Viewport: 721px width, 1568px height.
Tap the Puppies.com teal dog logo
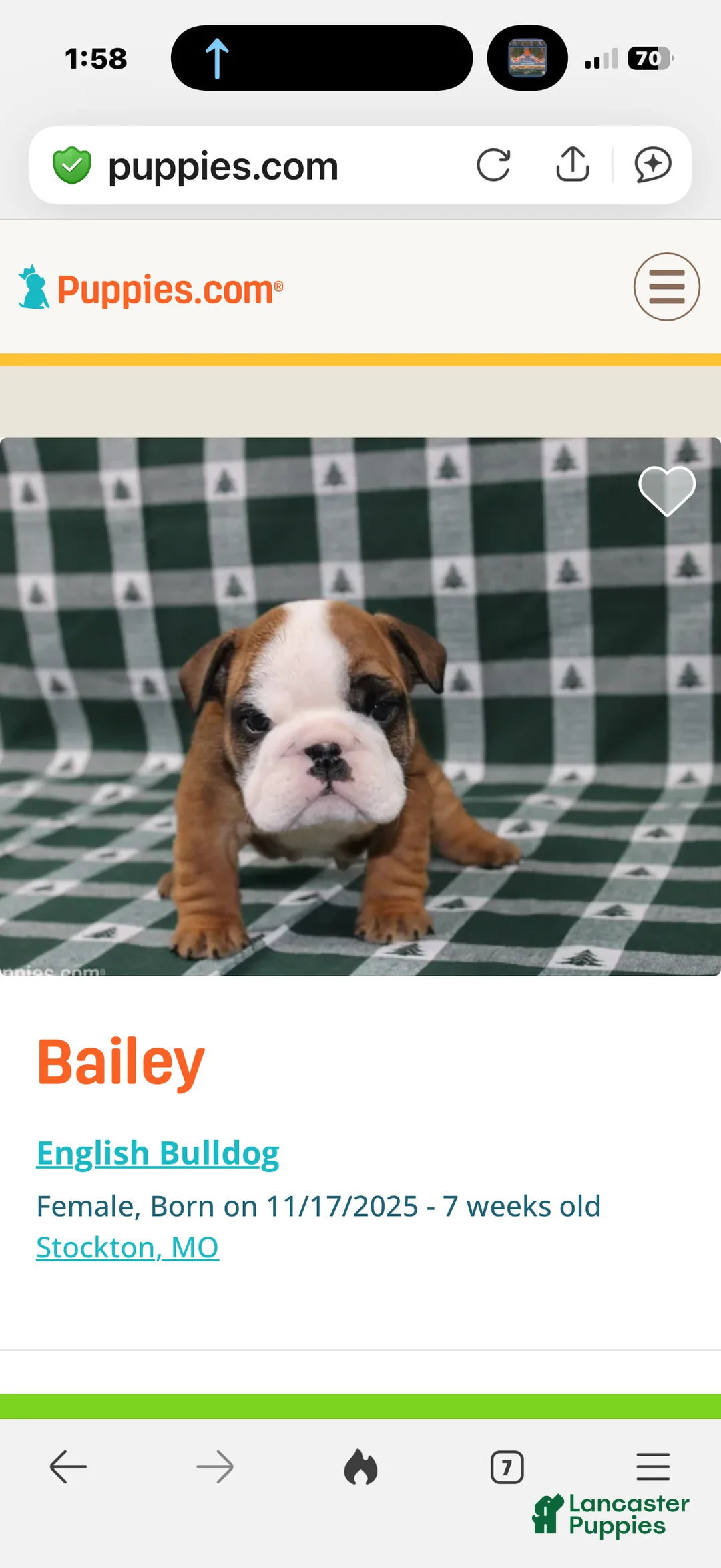[x=32, y=287]
